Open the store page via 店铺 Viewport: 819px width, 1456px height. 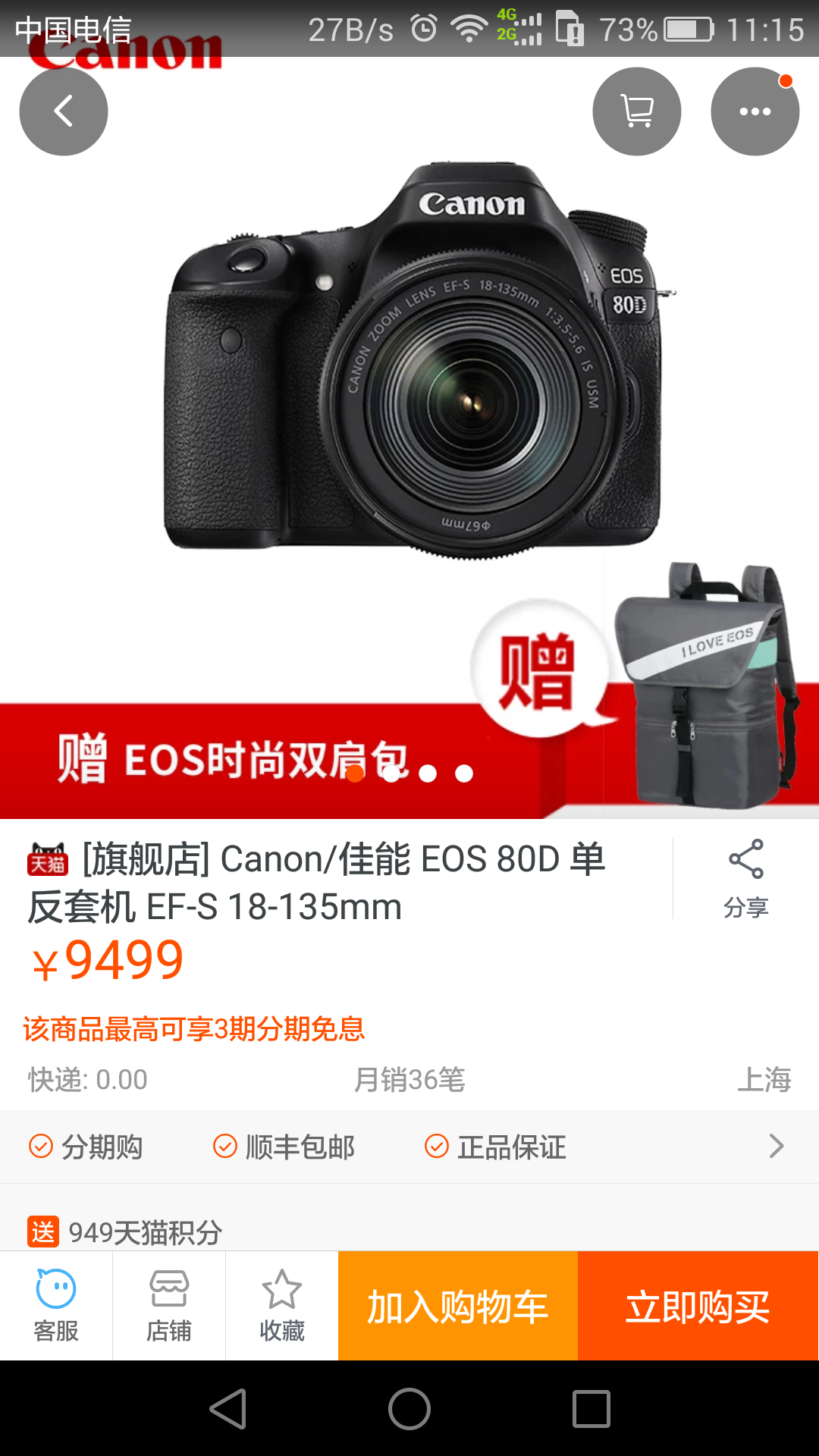click(x=168, y=1305)
